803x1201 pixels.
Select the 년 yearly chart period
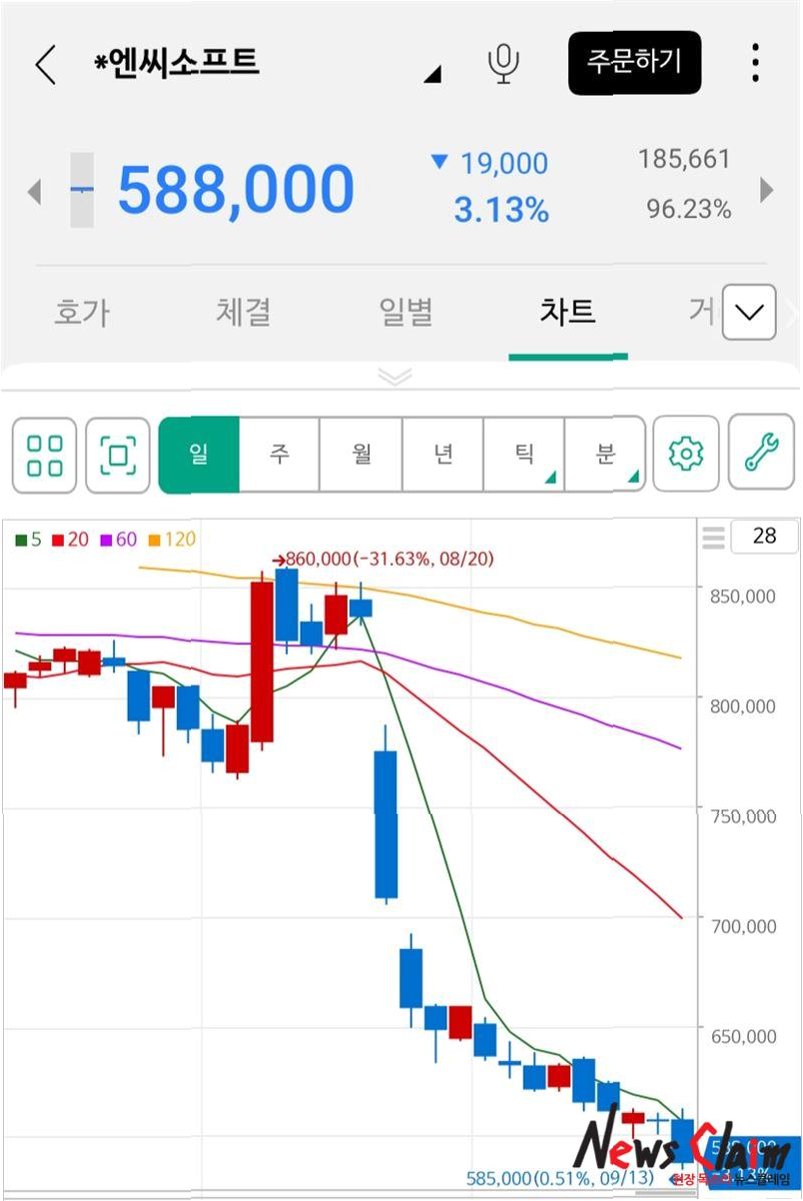point(443,455)
